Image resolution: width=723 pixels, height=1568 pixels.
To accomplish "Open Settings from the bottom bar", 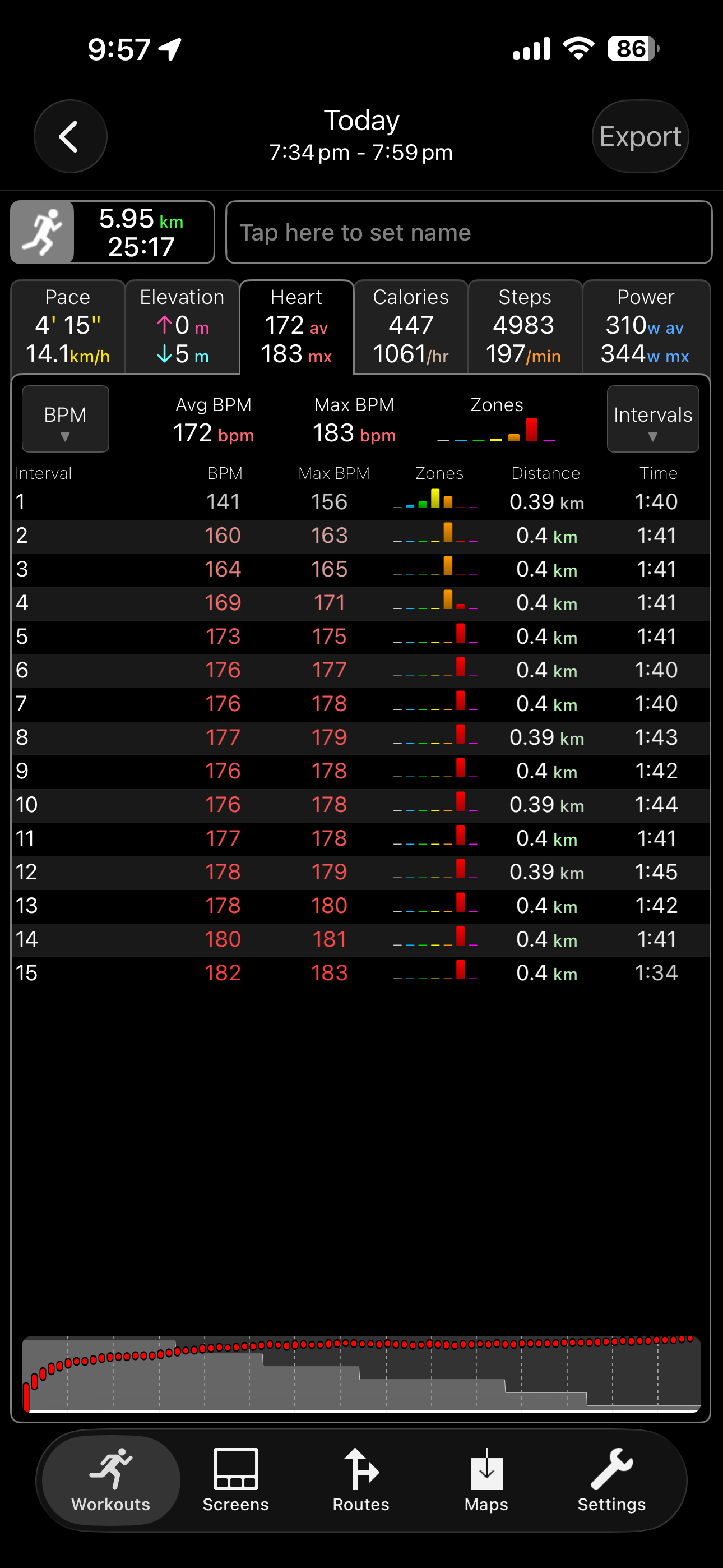I will (611, 1481).
